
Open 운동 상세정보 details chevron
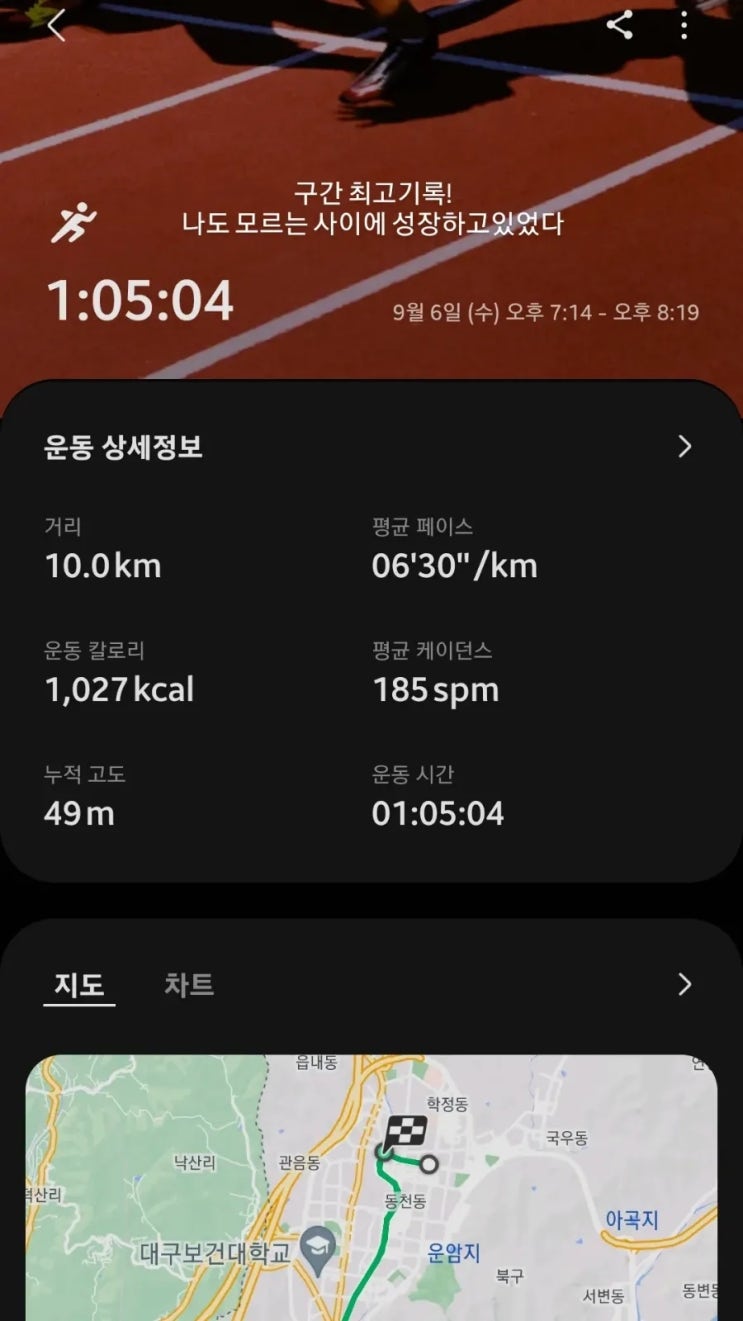pos(684,446)
